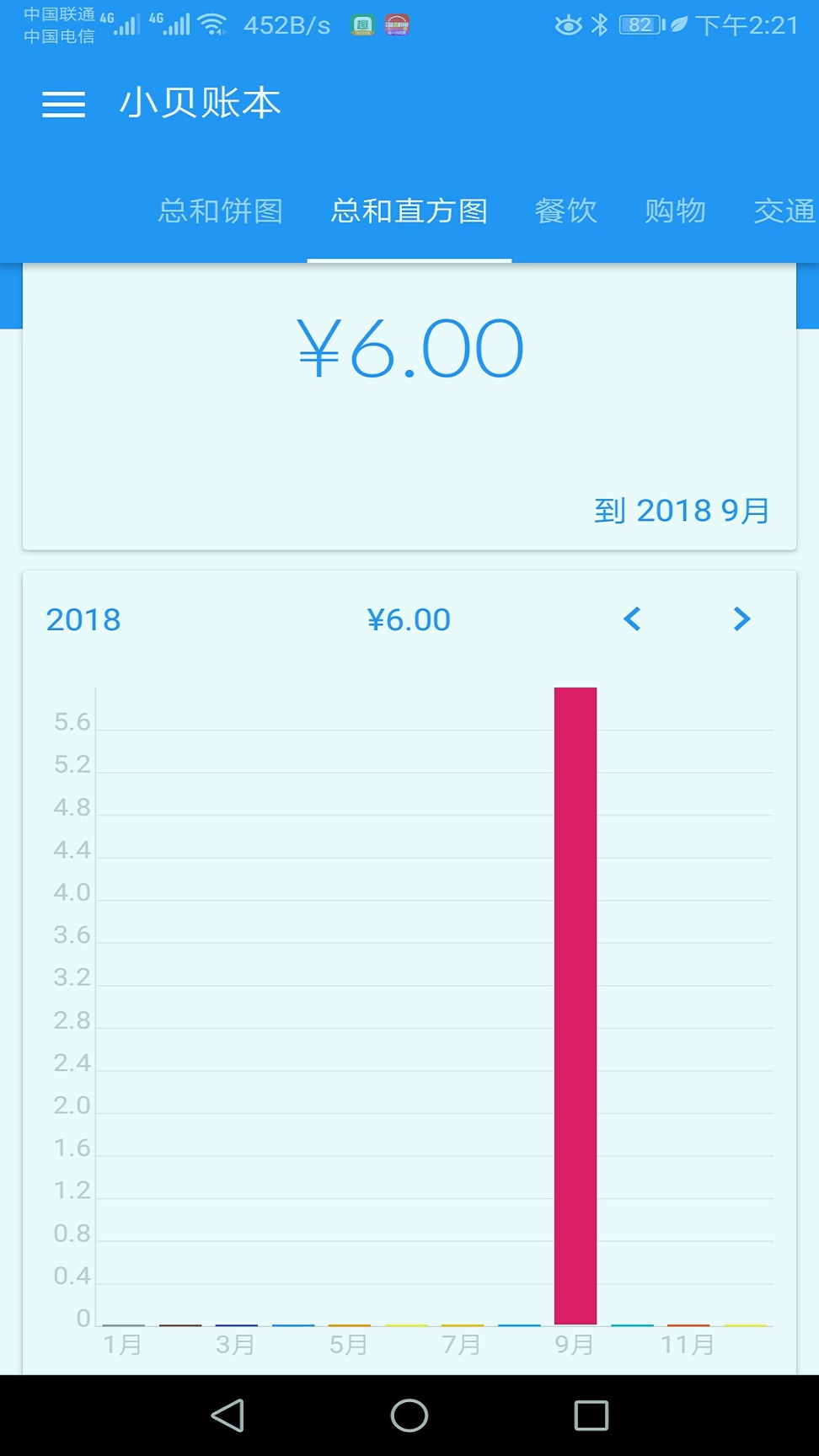Viewport: 819px width, 1456px height.
Task: Go to previous year with left arrow
Action: [632, 619]
